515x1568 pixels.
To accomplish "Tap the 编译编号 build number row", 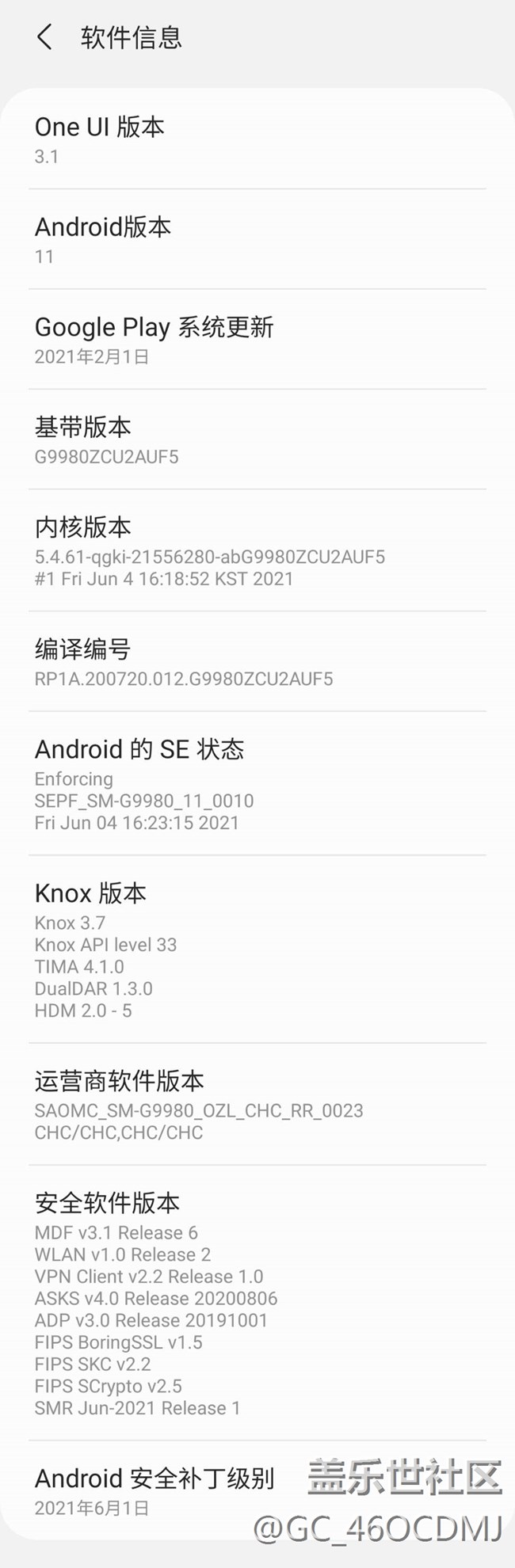I will 257,662.
